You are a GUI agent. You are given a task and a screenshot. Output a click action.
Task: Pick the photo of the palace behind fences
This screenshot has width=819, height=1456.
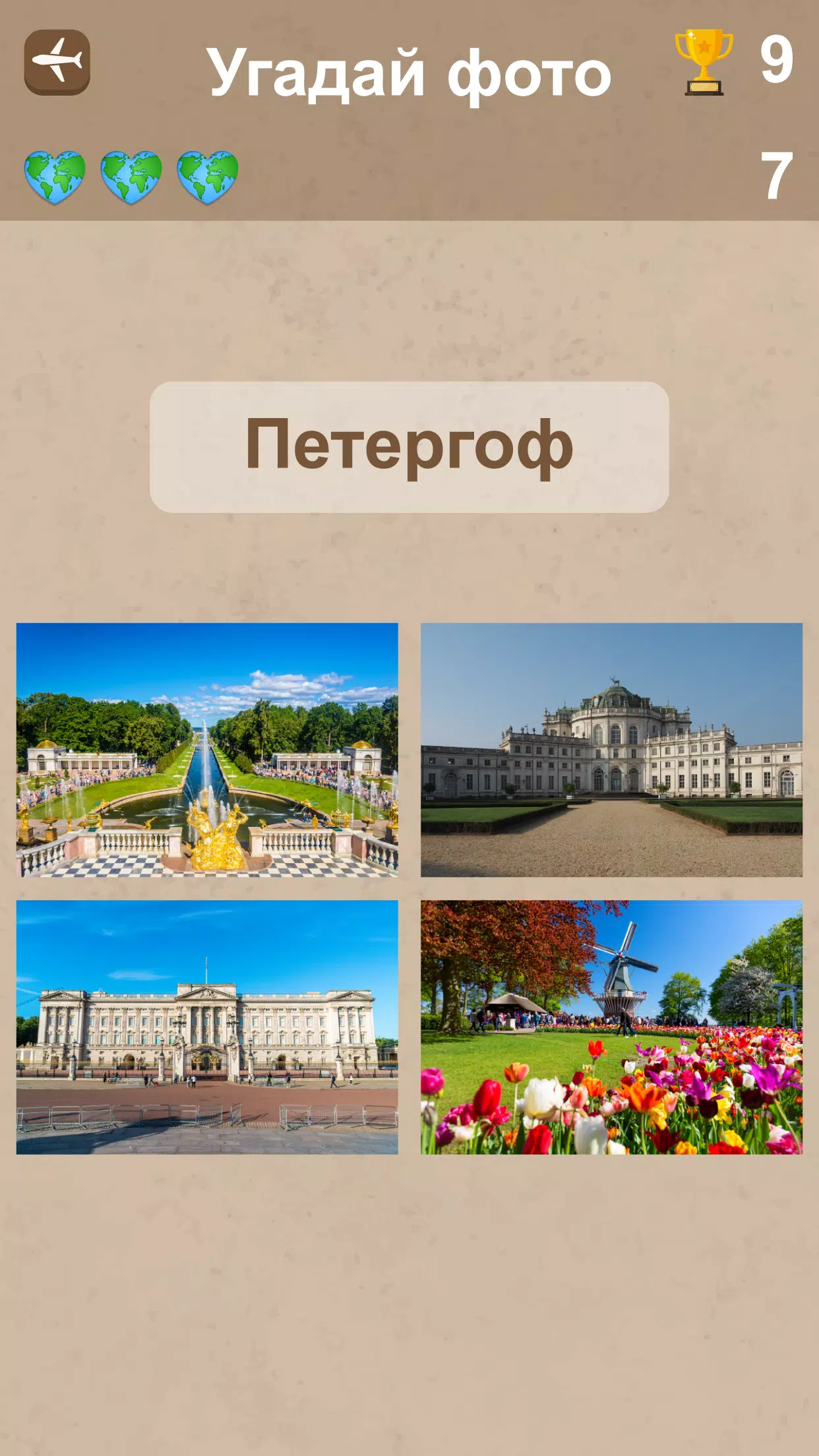coord(207,1027)
